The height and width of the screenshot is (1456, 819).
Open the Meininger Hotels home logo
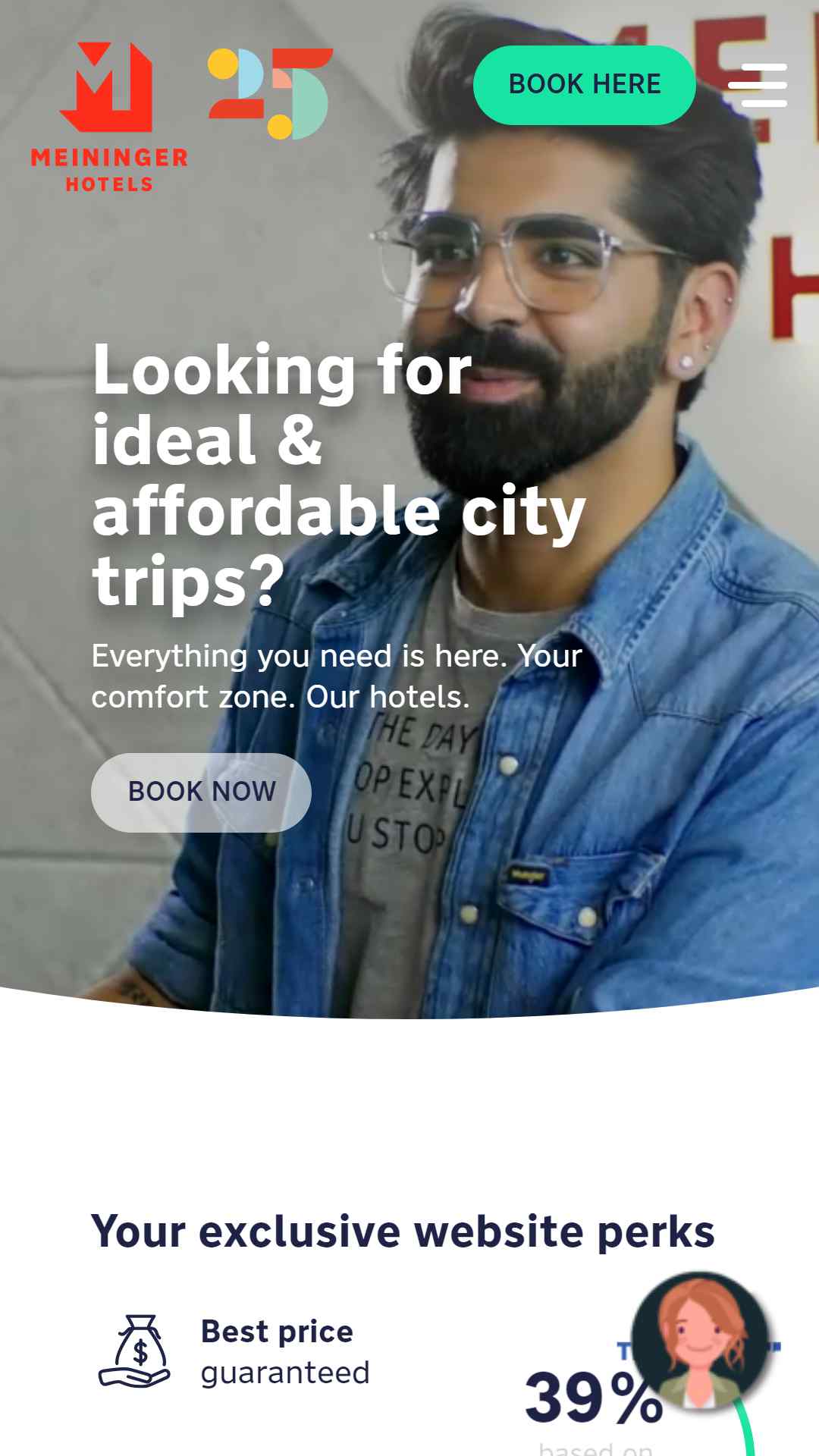coord(109,118)
